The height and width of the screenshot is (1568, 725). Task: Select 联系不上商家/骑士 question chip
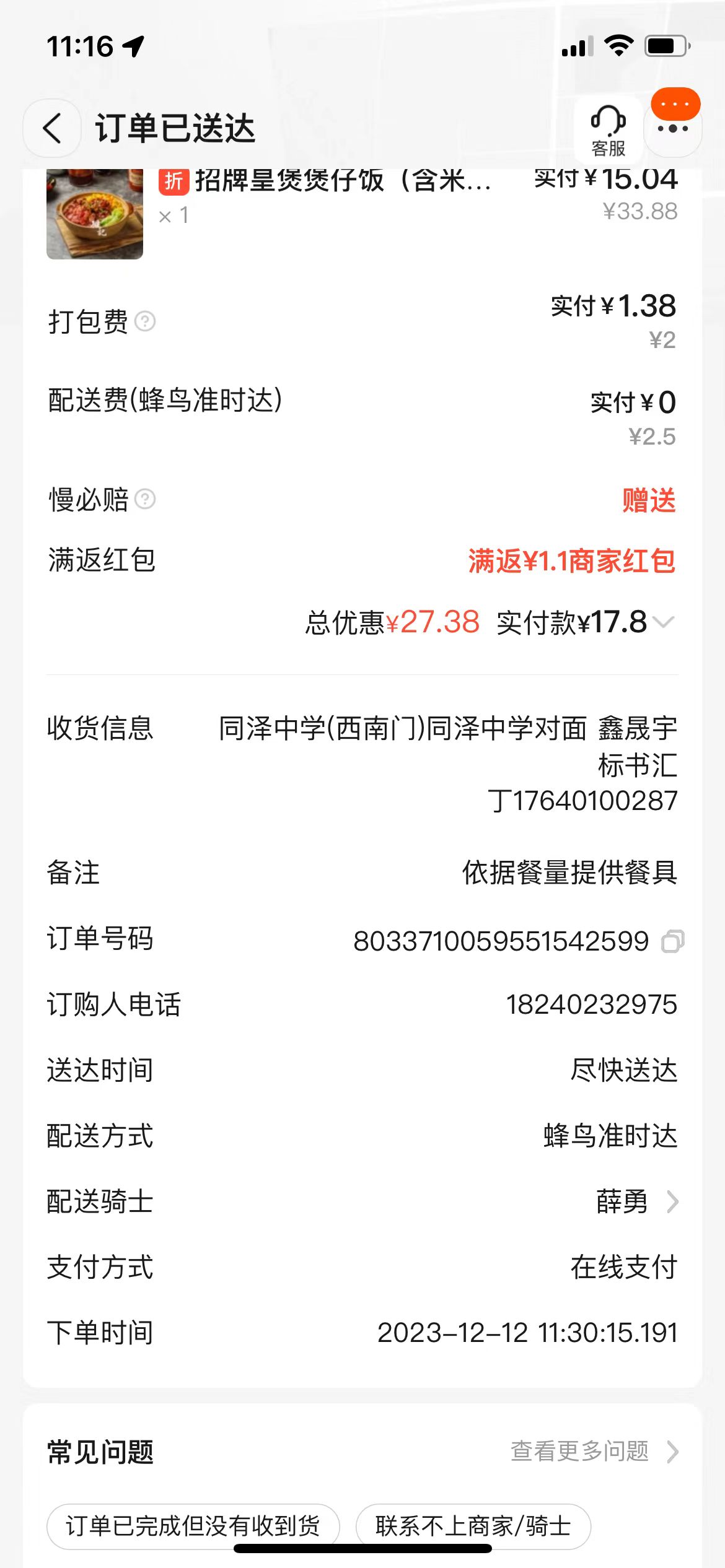point(473,1526)
